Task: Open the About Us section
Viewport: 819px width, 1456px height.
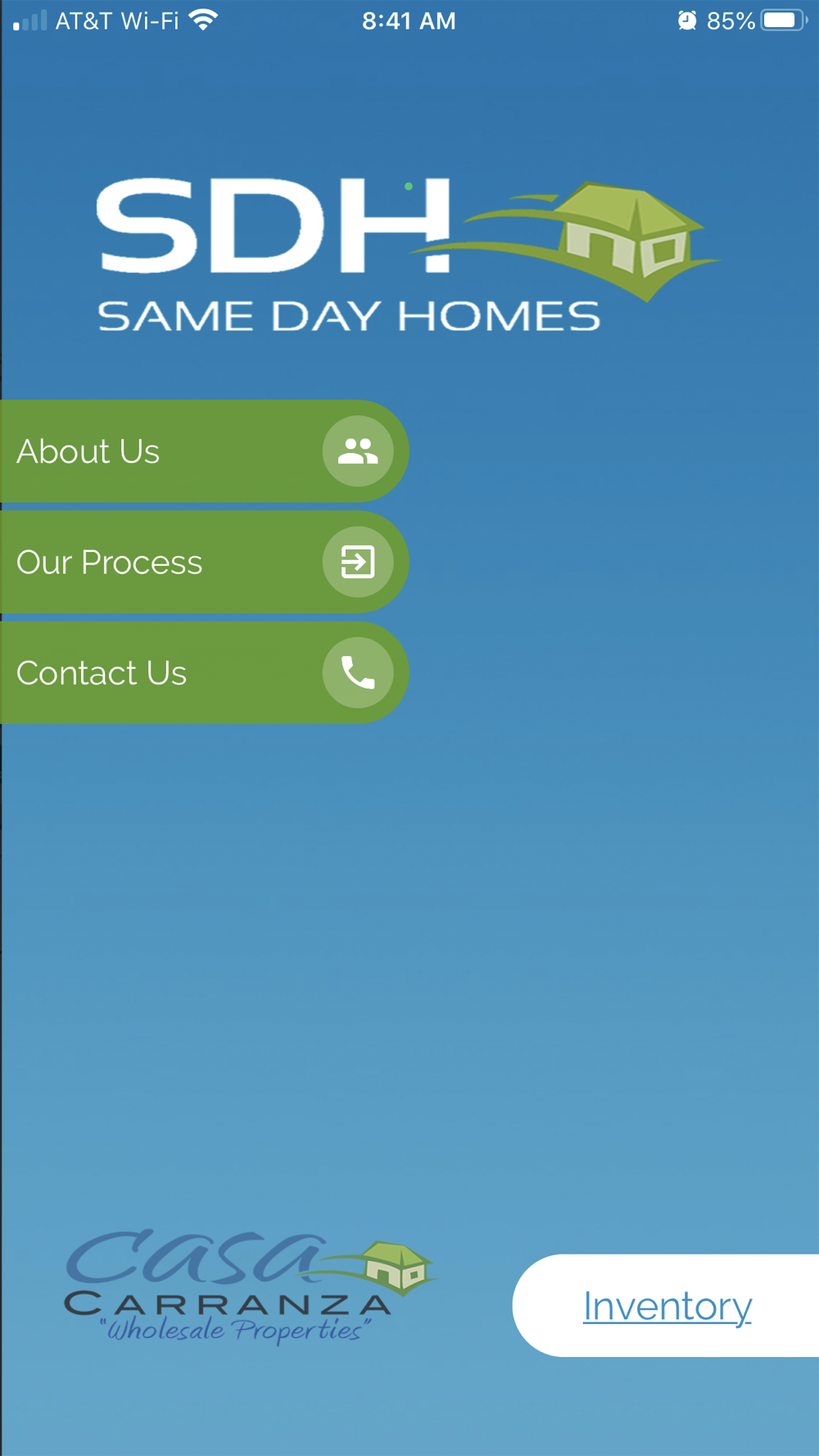Action: (x=204, y=451)
